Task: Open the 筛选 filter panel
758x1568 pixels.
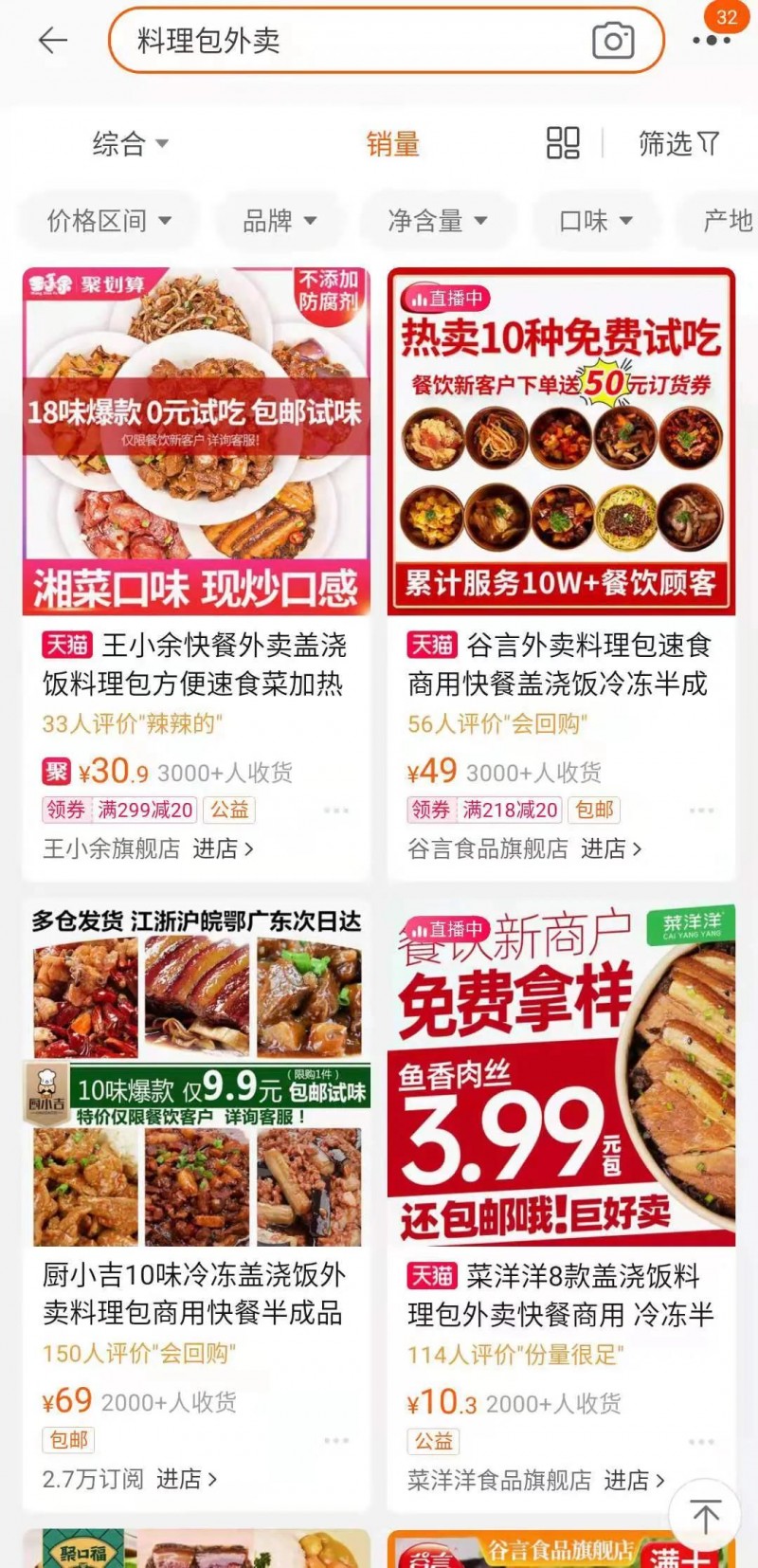Action: click(678, 143)
